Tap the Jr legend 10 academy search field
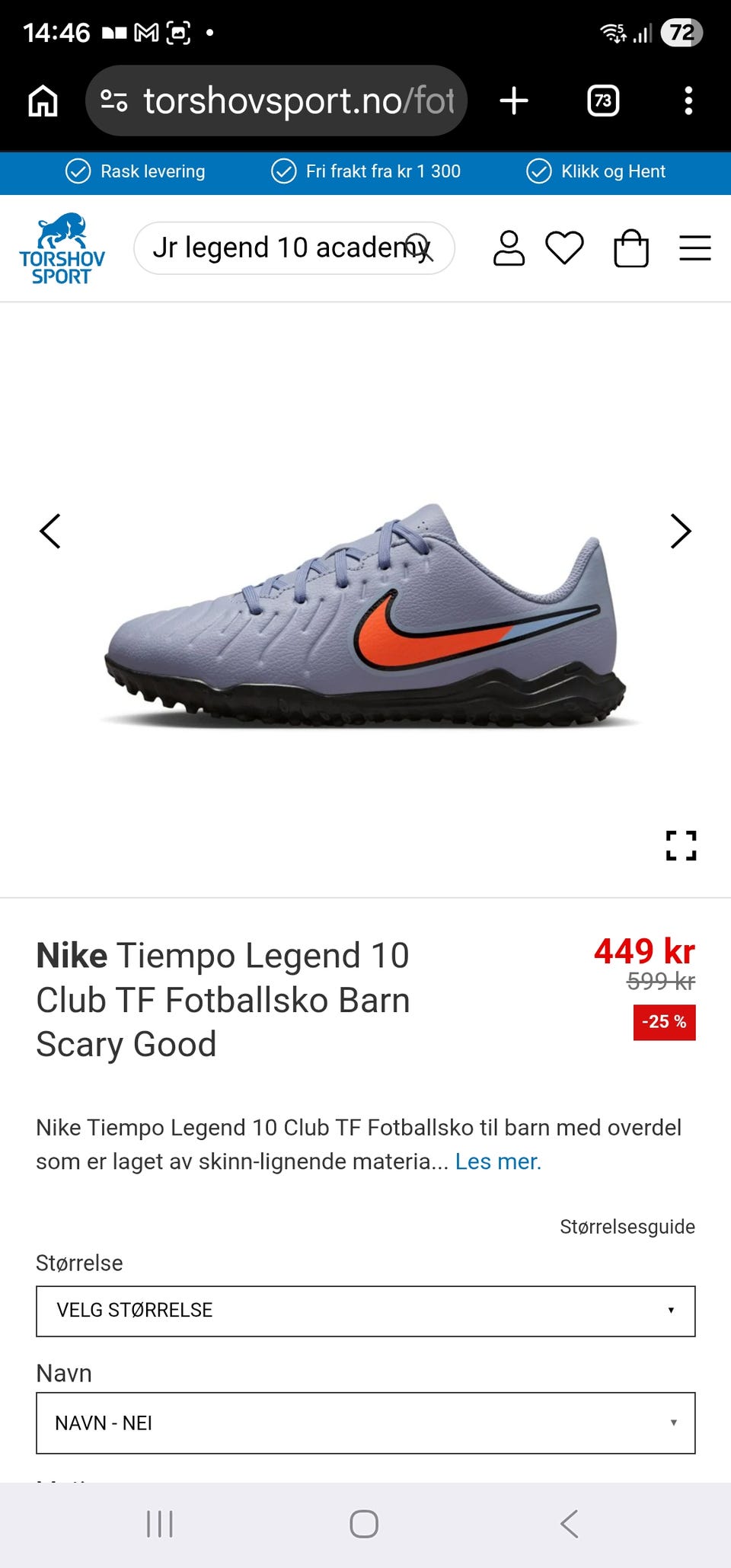This screenshot has height=1568, width=731. click(294, 248)
